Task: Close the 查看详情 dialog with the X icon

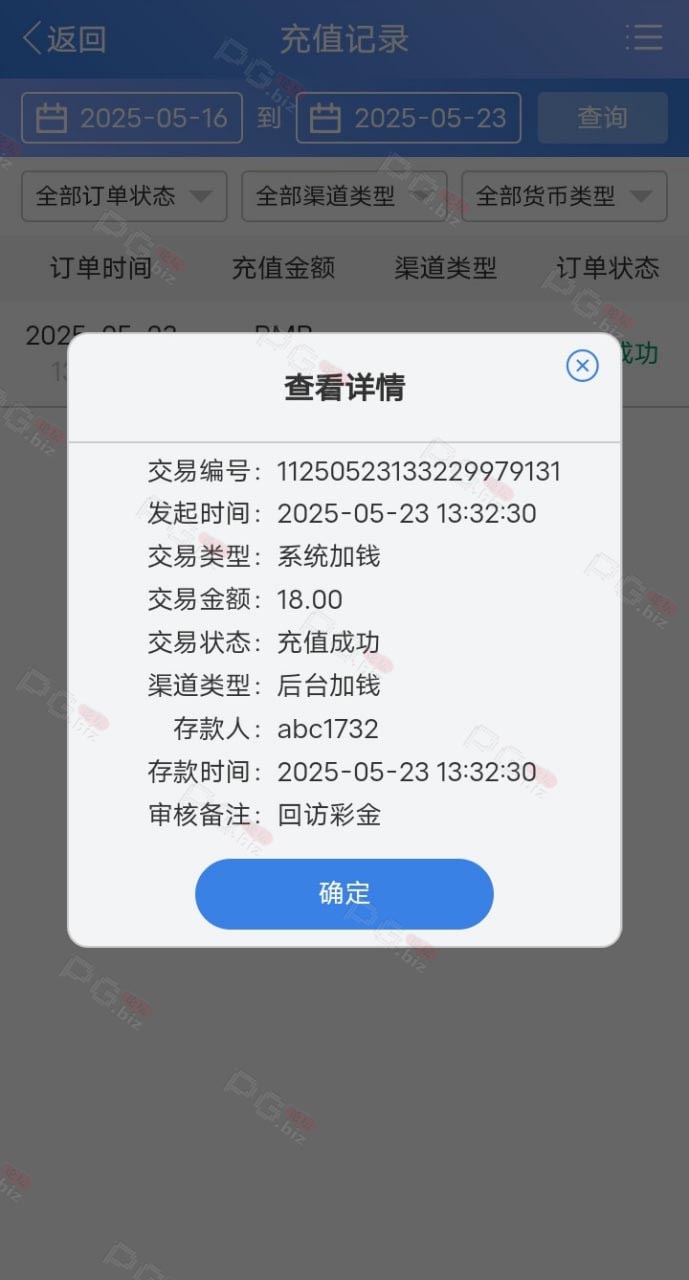Action: tap(582, 365)
